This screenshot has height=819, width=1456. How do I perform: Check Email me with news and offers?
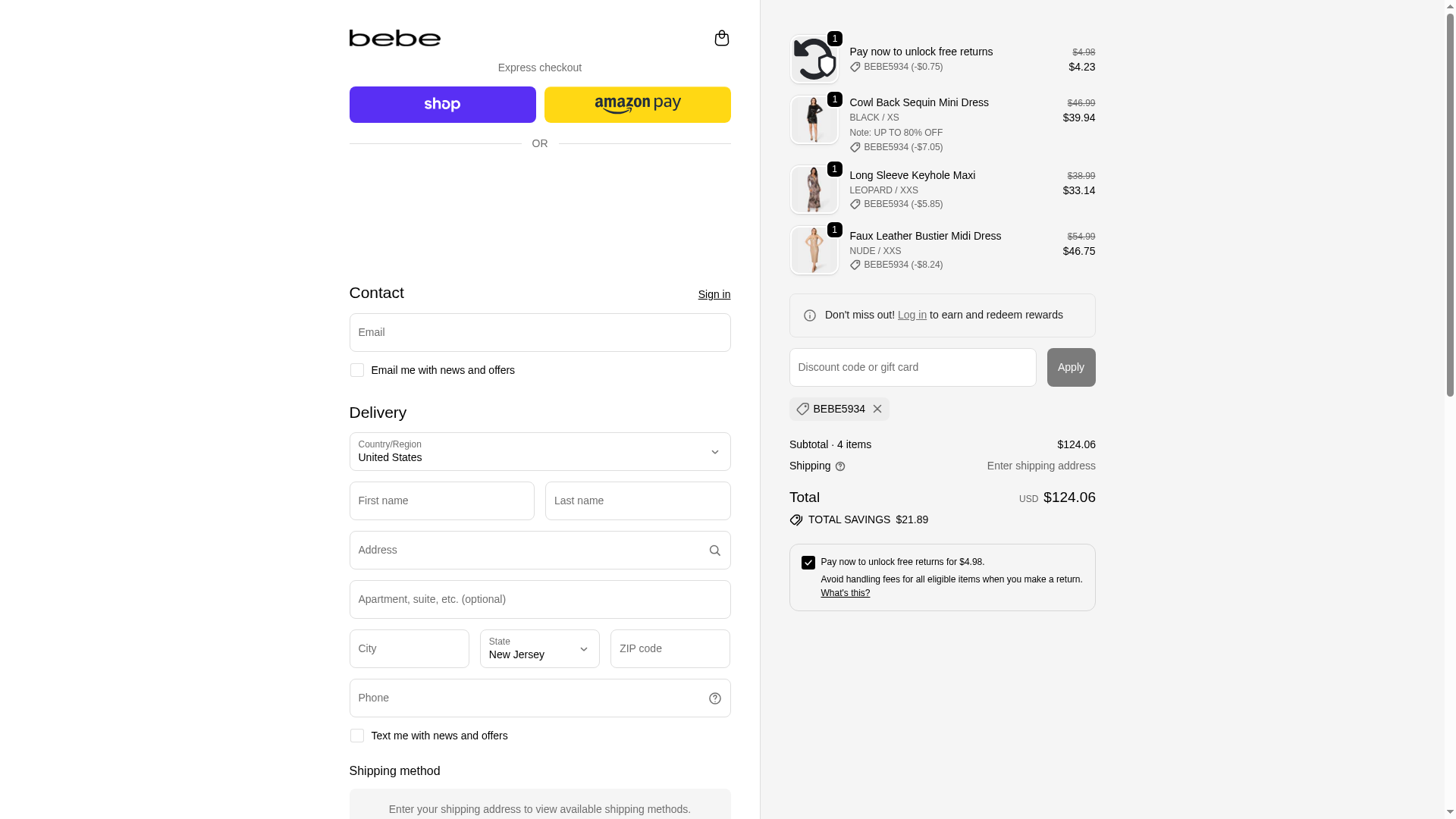(x=357, y=370)
